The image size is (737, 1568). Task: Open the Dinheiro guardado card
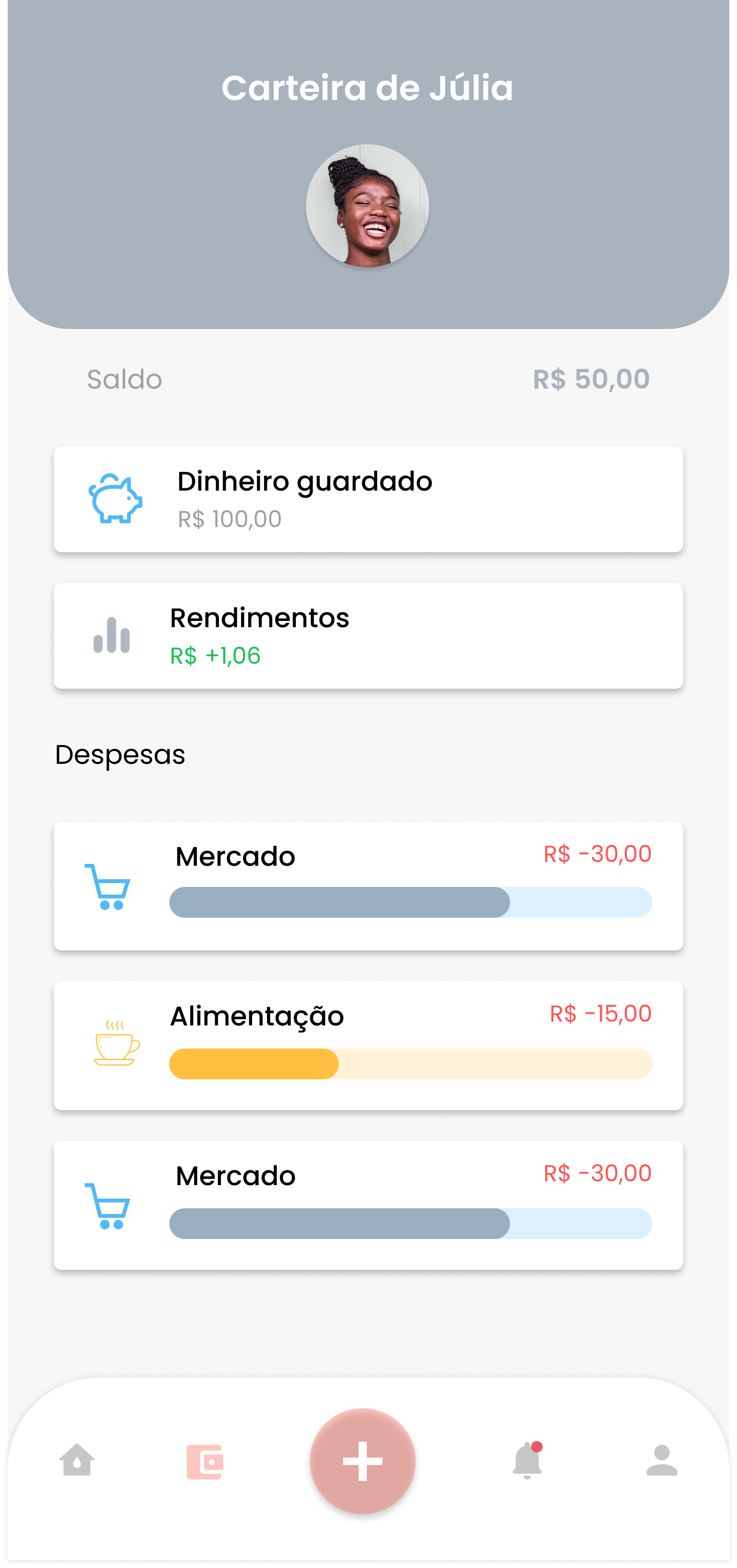tap(368, 499)
